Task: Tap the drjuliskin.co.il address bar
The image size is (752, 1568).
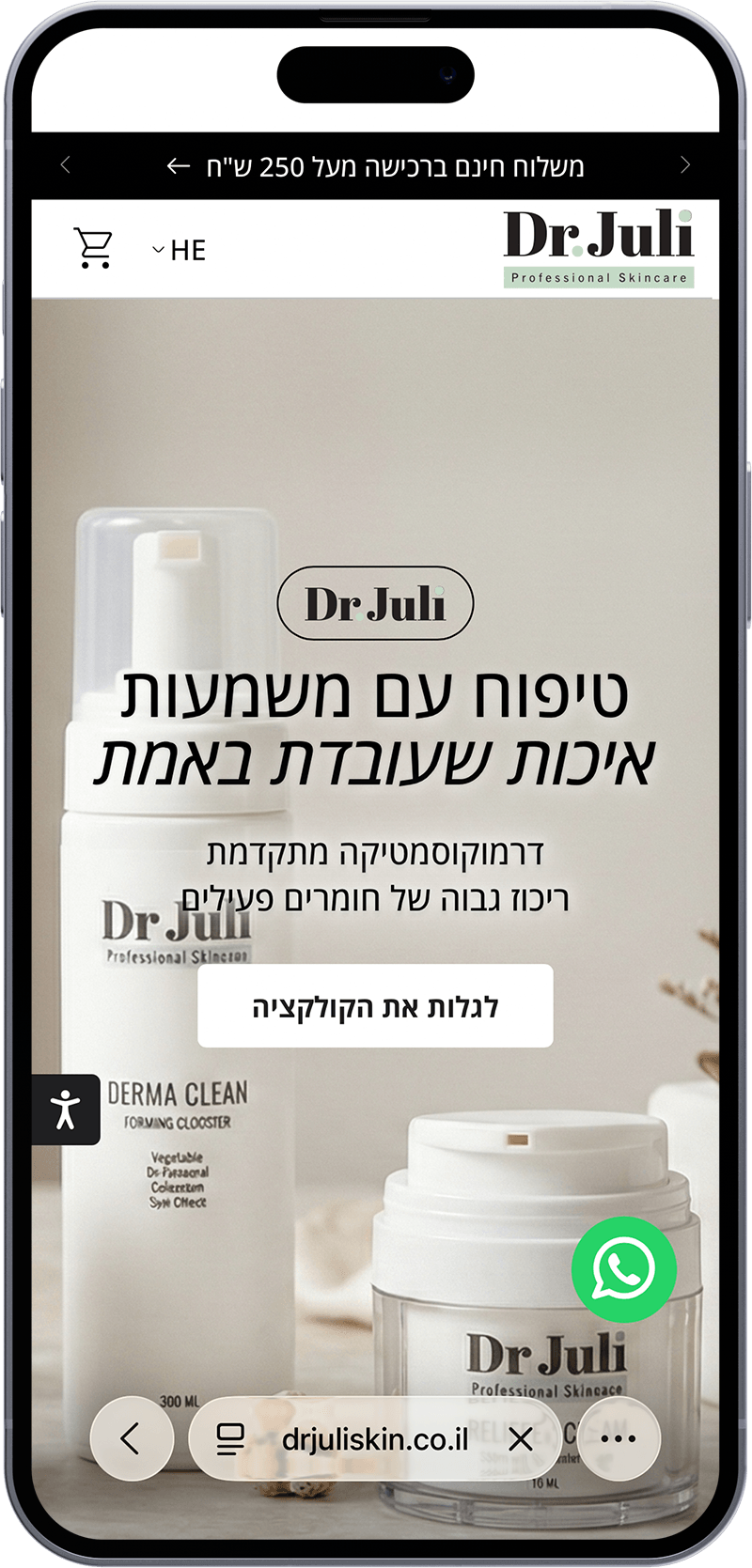Action: [x=374, y=1438]
